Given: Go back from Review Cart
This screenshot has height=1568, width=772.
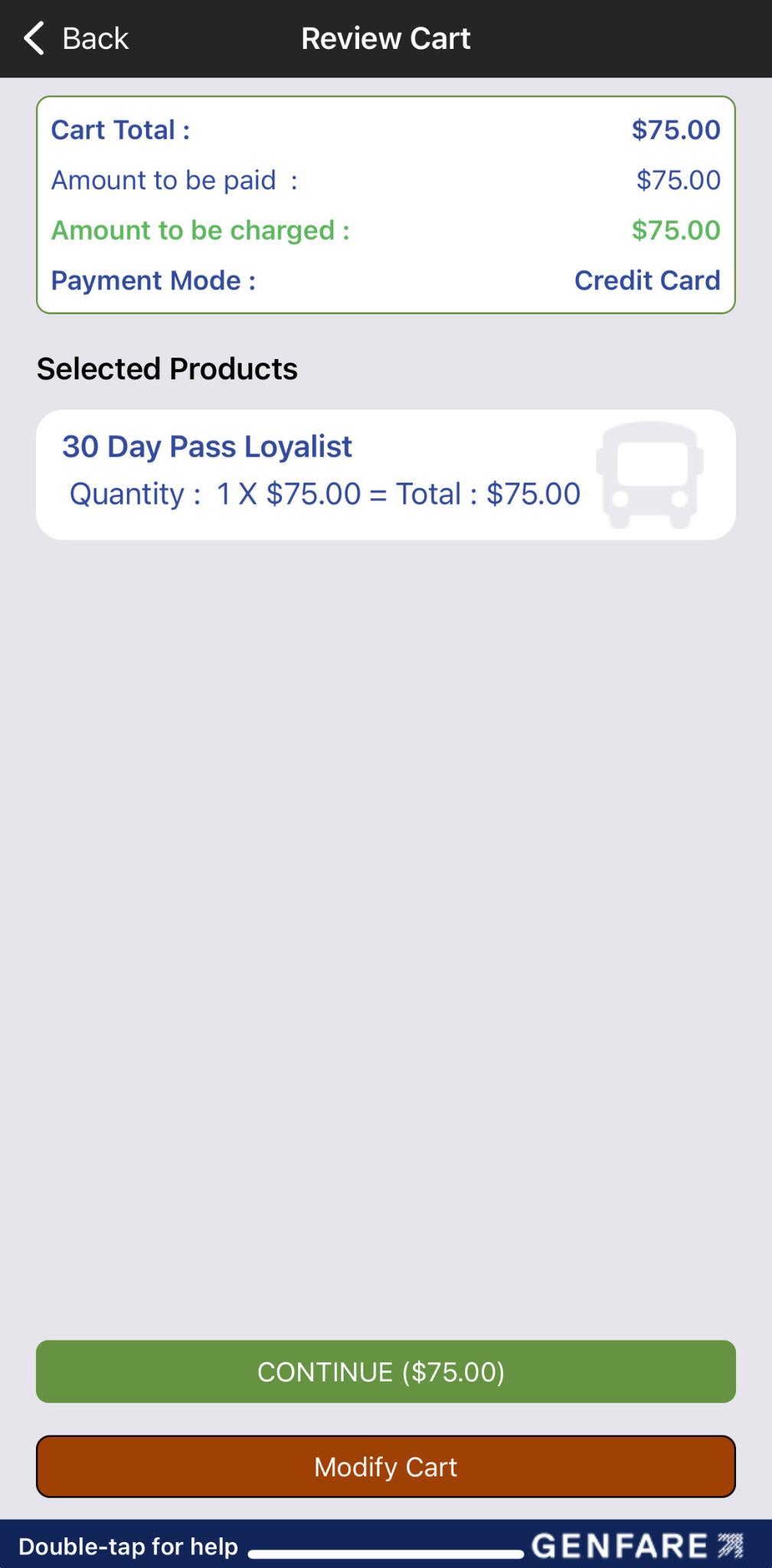Looking at the screenshot, I should [75, 38].
